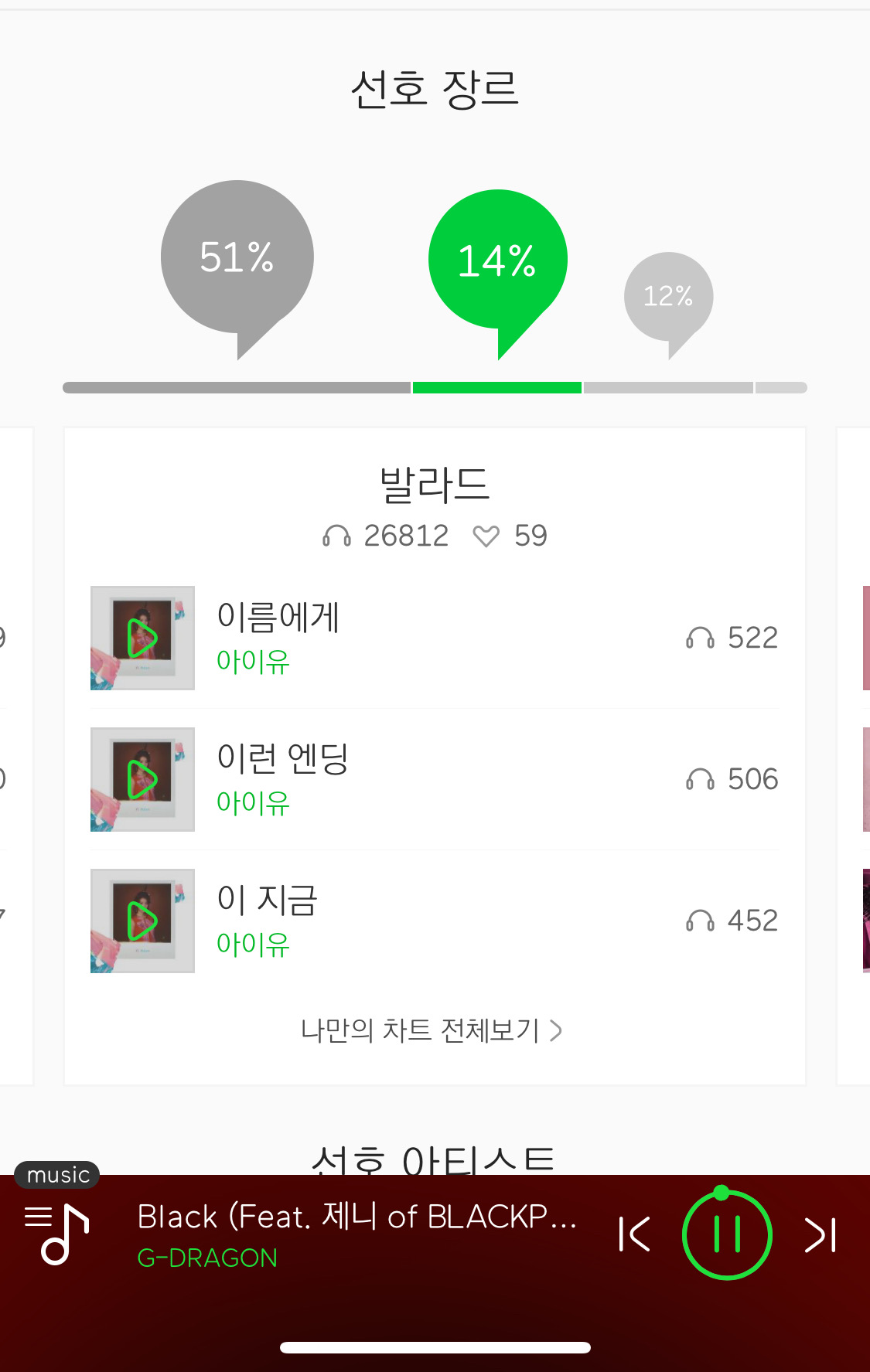Play the song 이 지금 via its play icon
Image resolution: width=870 pixels, height=1372 pixels.
pos(142,920)
